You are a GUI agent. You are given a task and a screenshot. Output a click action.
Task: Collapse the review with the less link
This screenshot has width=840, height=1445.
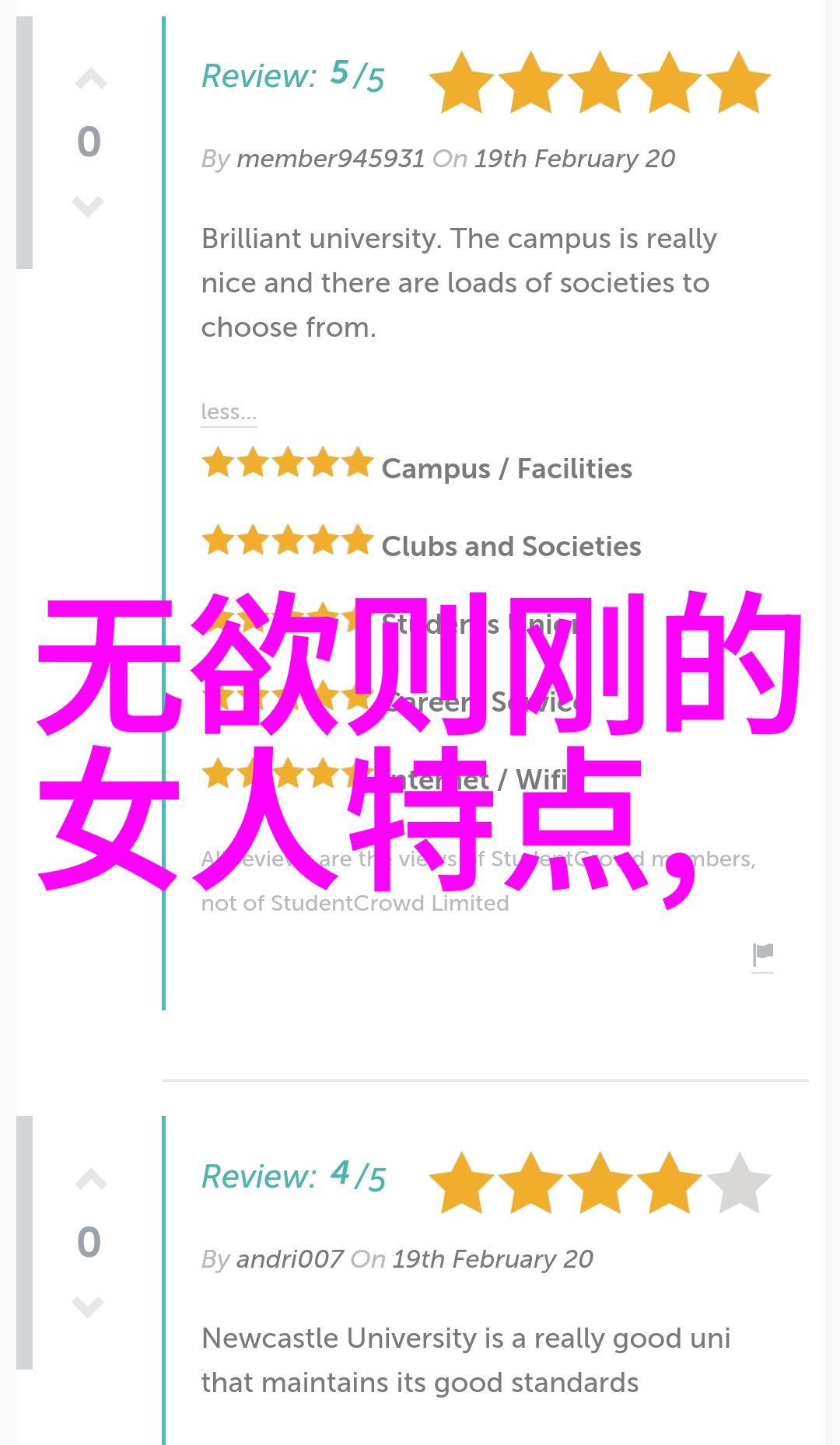[229, 411]
